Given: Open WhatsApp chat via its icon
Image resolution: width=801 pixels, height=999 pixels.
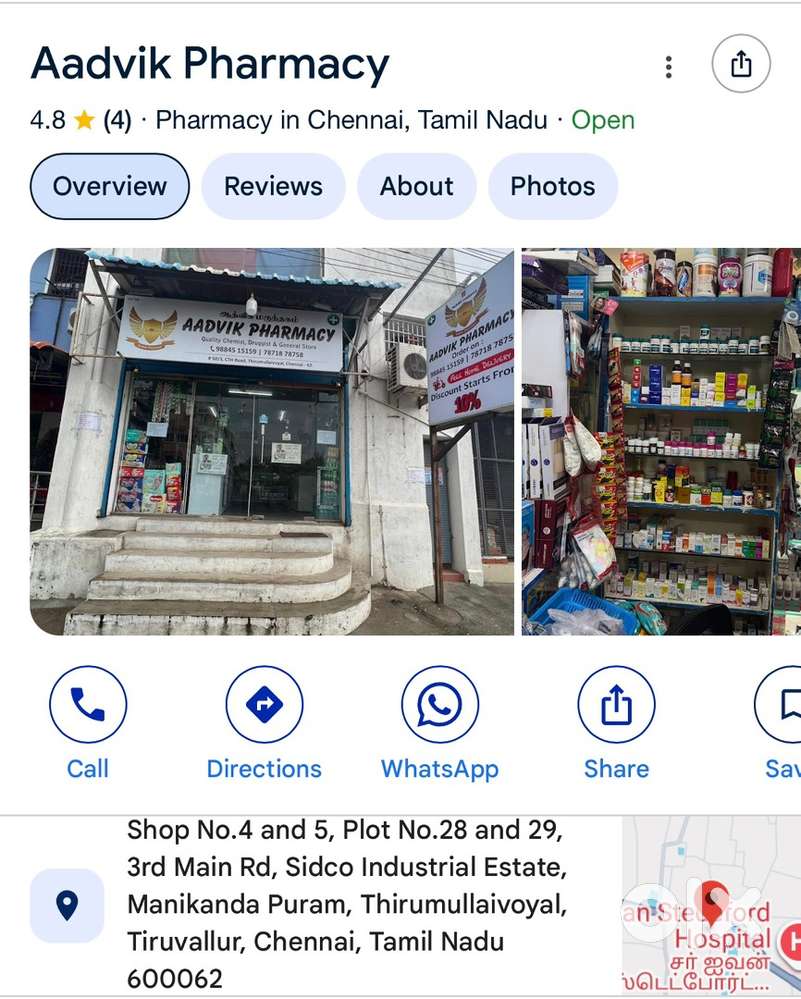Looking at the screenshot, I should tap(440, 704).
